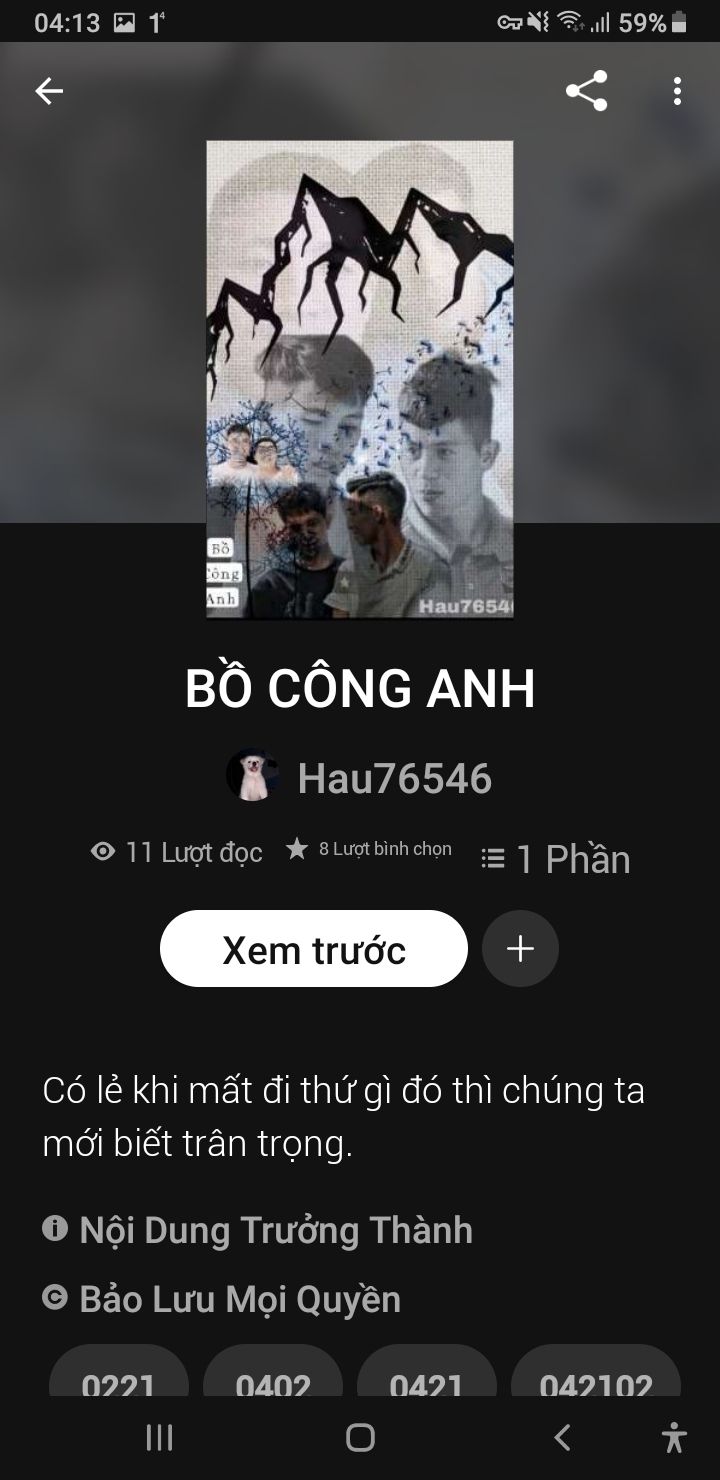The height and width of the screenshot is (1480, 720).
Task: Select the 042102 tag chip
Action: (596, 1380)
